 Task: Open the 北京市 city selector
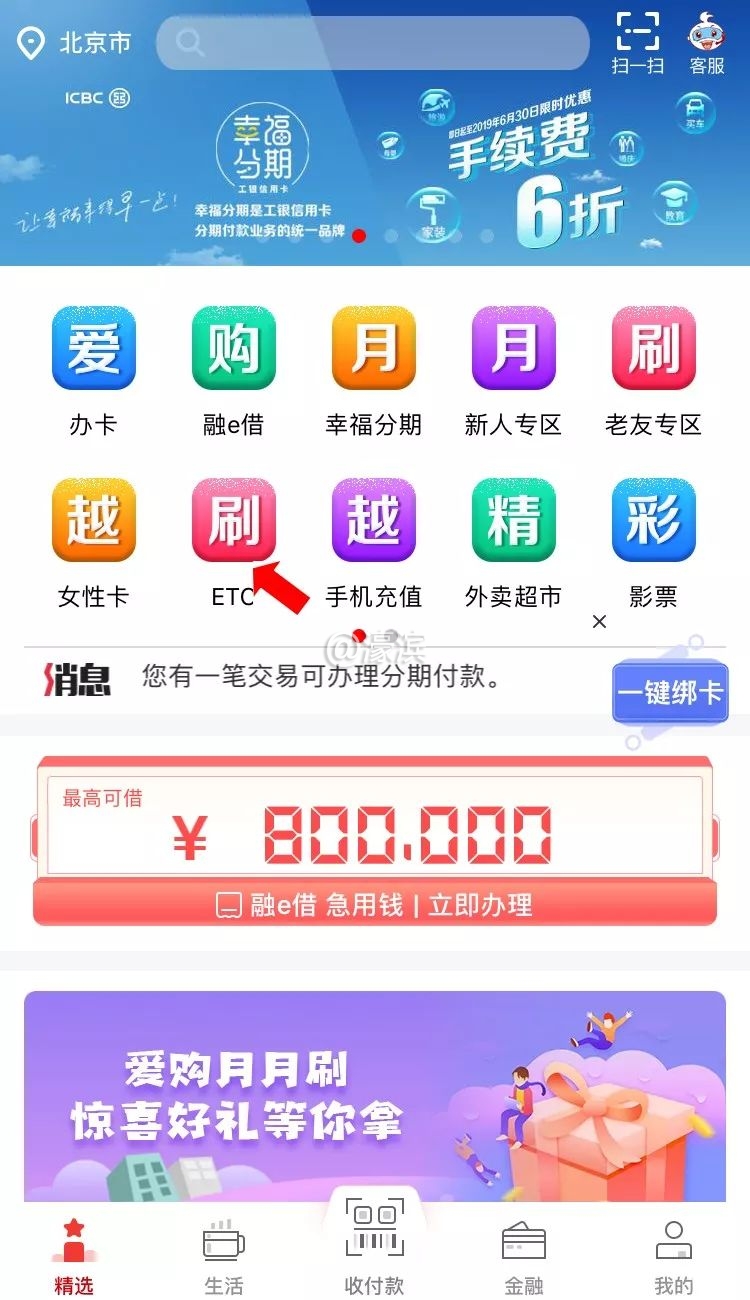[x=75, y=43]
